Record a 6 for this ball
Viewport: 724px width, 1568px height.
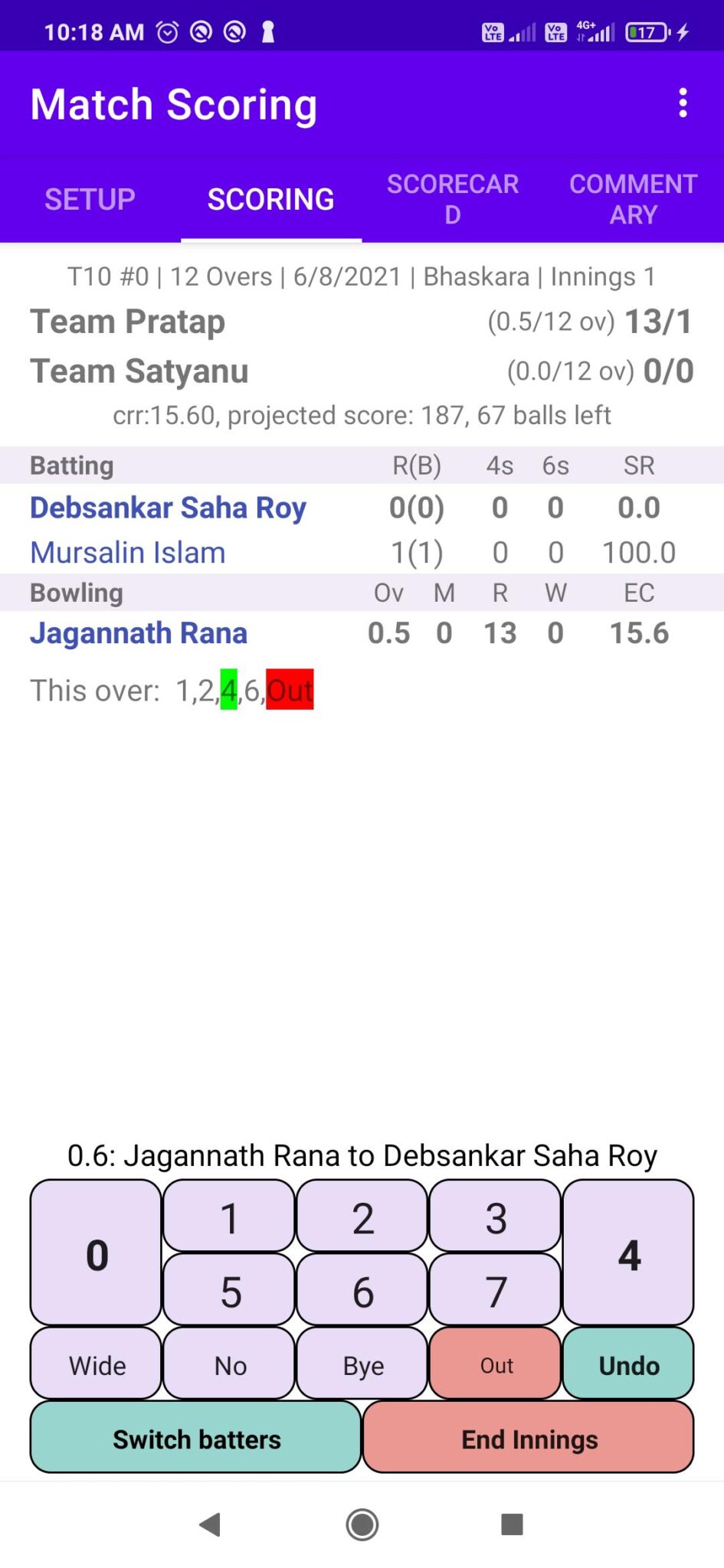tap(362, 1291)
